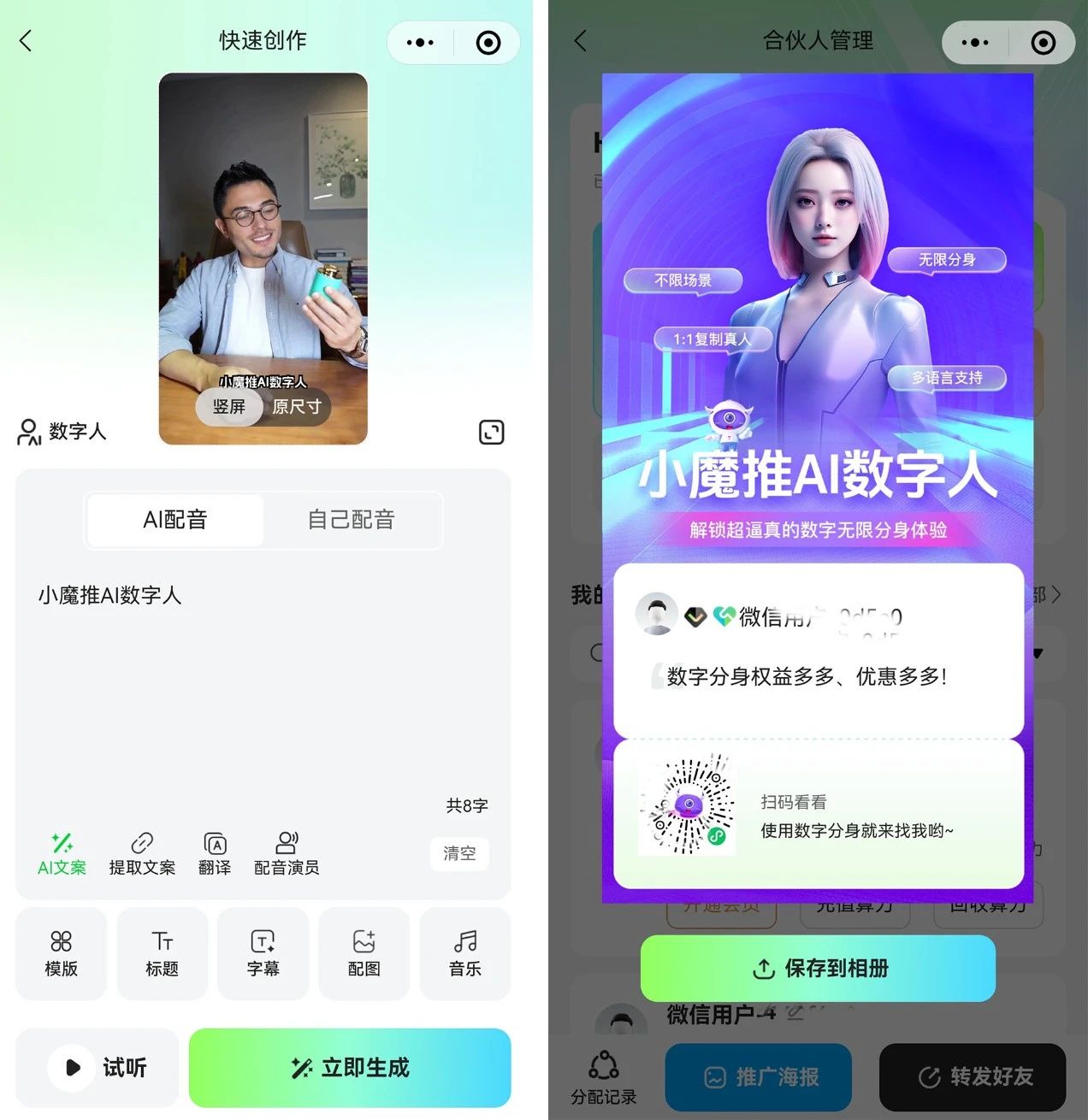The image size is (1088, 1120).
Task: Choose 提取文案 to extract a script
Action: (142, 853)
